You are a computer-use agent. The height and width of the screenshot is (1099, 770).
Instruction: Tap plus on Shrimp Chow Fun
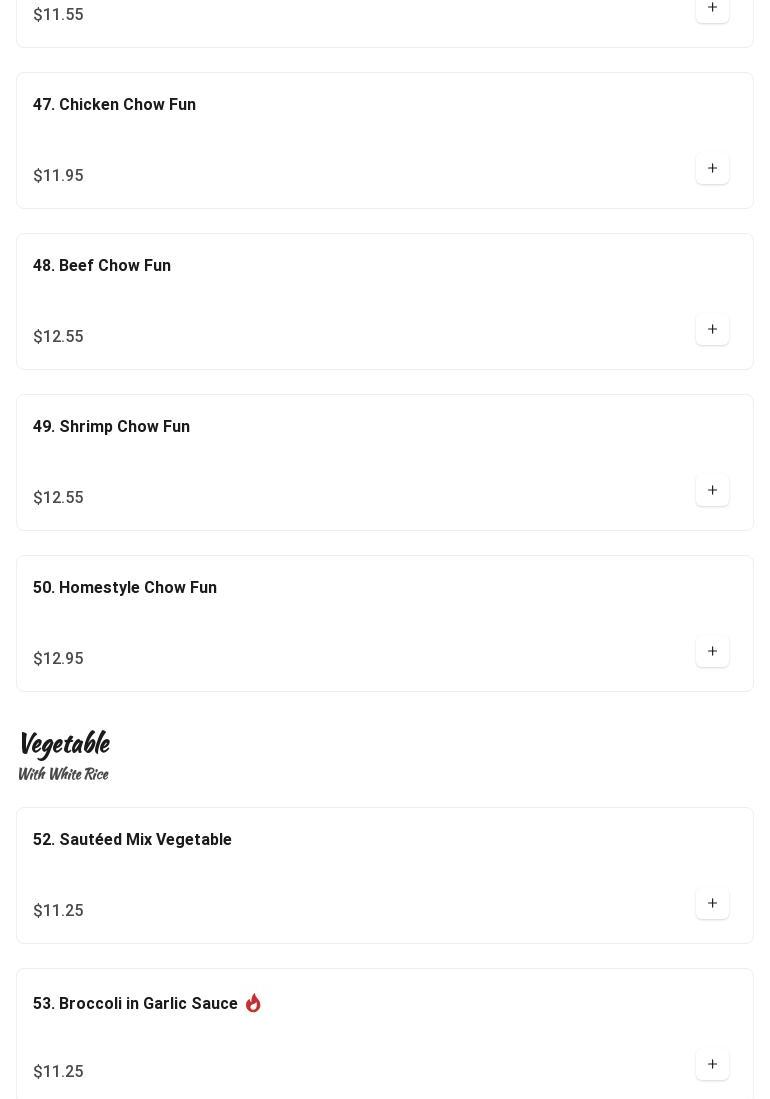click(712, 491)
